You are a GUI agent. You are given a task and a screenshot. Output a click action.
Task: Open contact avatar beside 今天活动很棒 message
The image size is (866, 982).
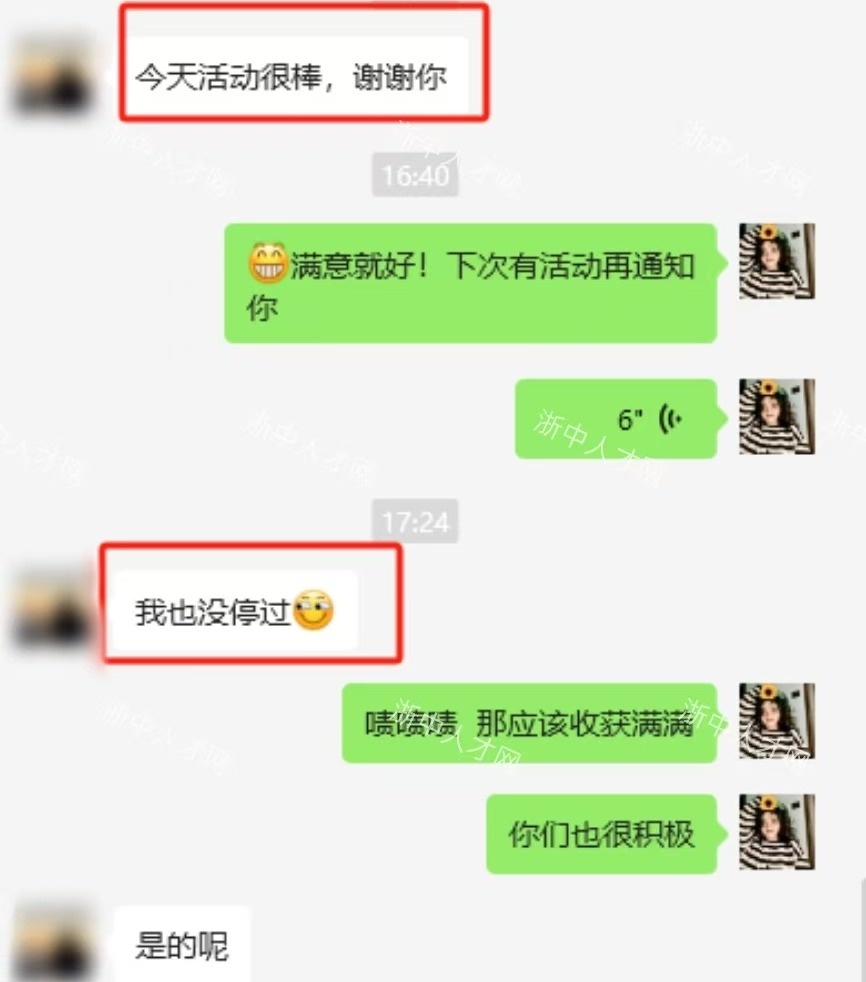point(52,75)
